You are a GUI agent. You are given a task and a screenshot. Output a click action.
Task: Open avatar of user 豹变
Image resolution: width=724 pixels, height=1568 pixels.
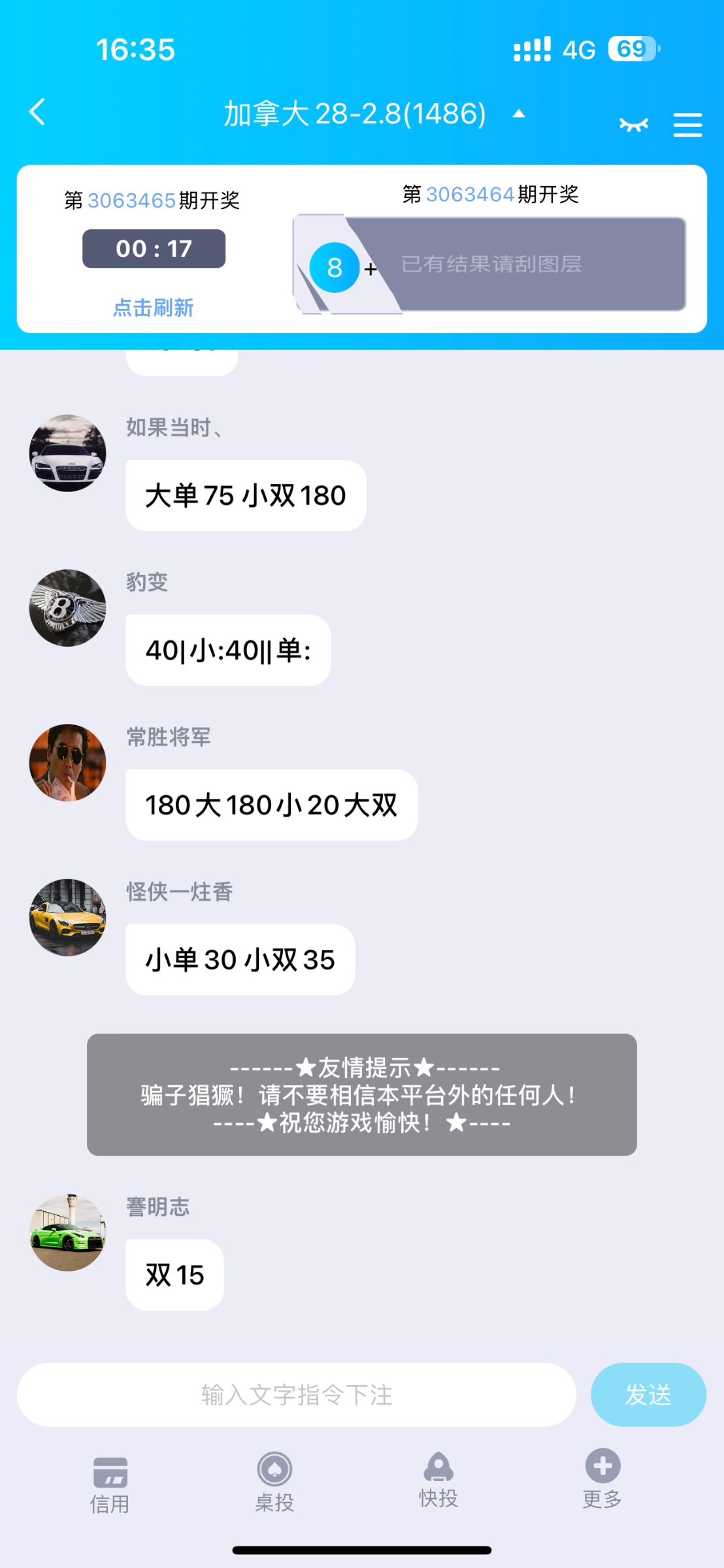(x=68, y=608)
